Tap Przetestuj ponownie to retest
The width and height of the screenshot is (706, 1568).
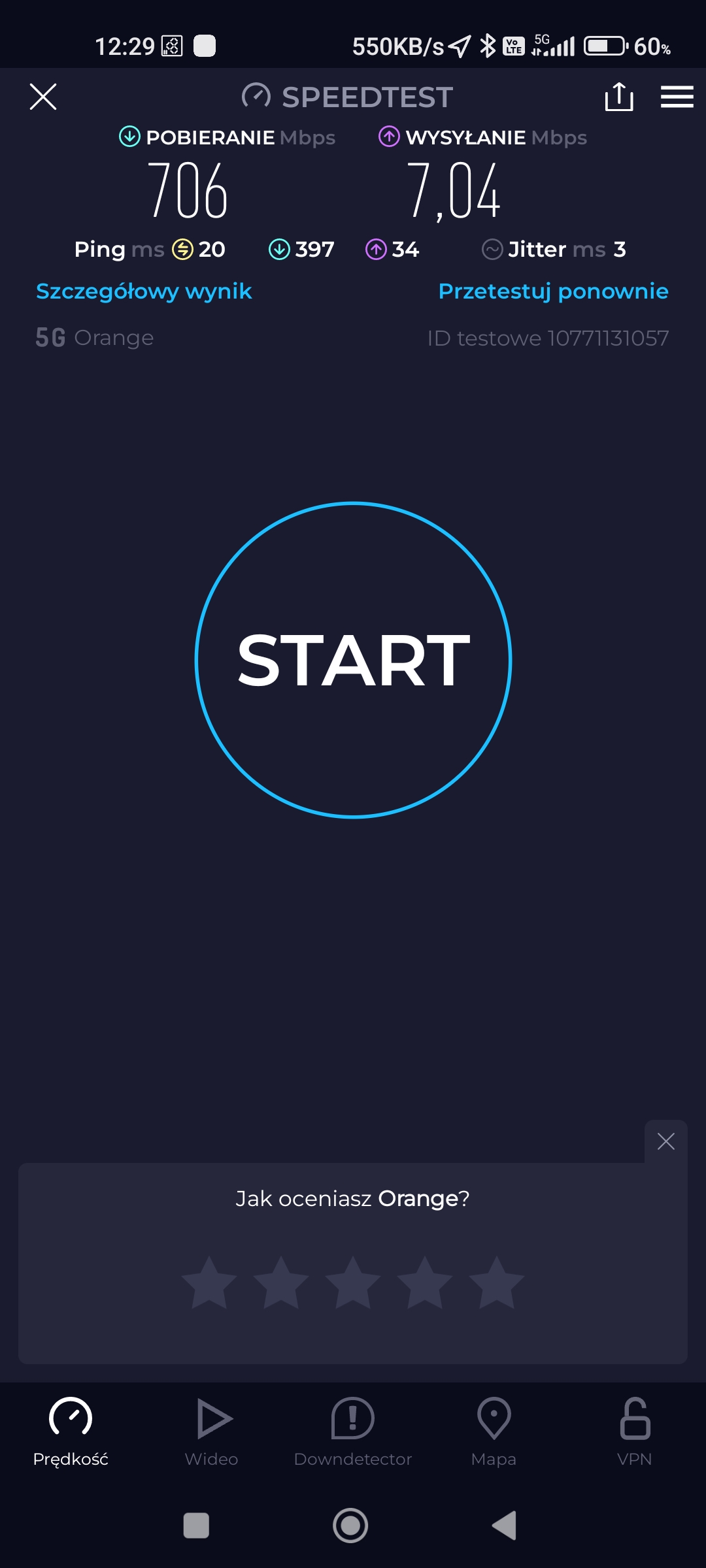(553, 291)
